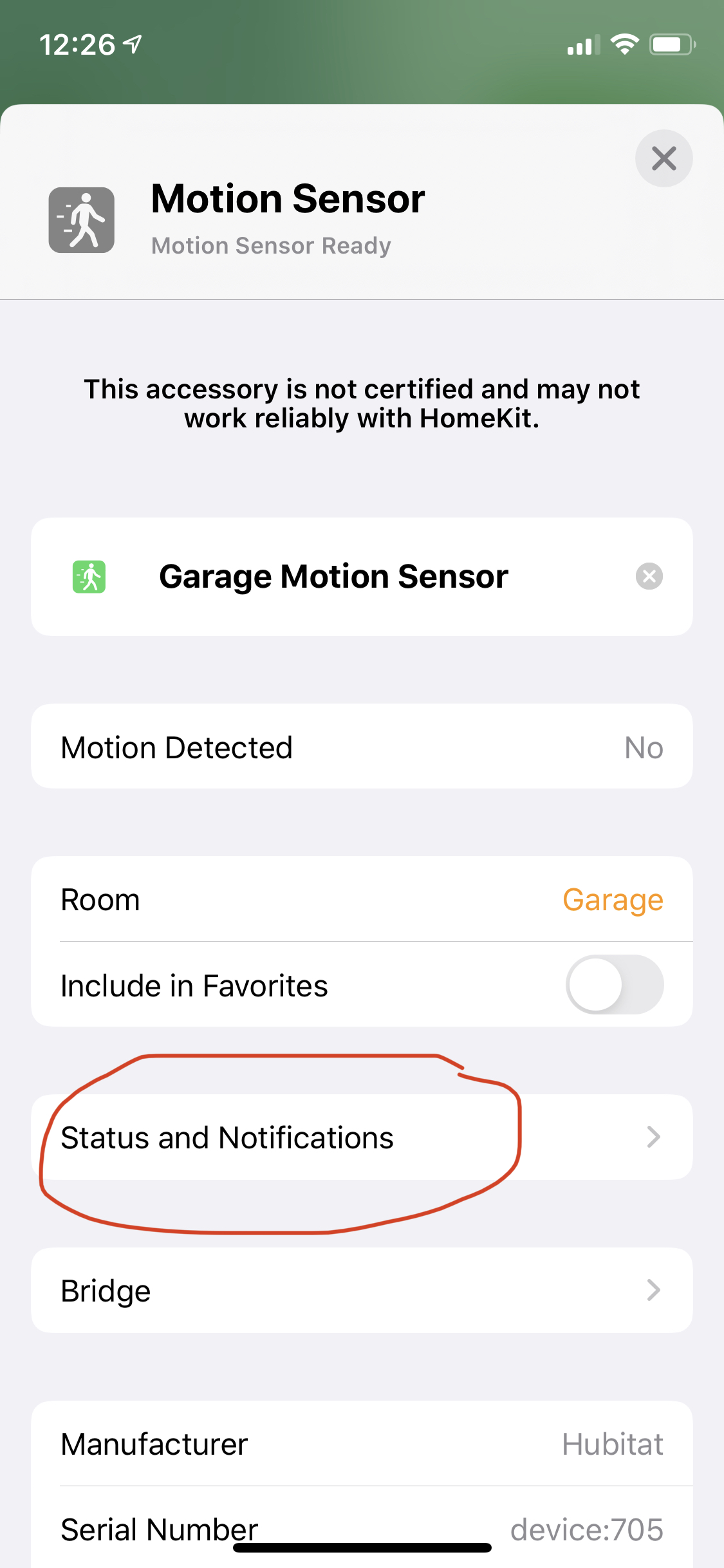724x1568 pixels.
Task: Open Status and Notifications
Action: [362, 1137]
